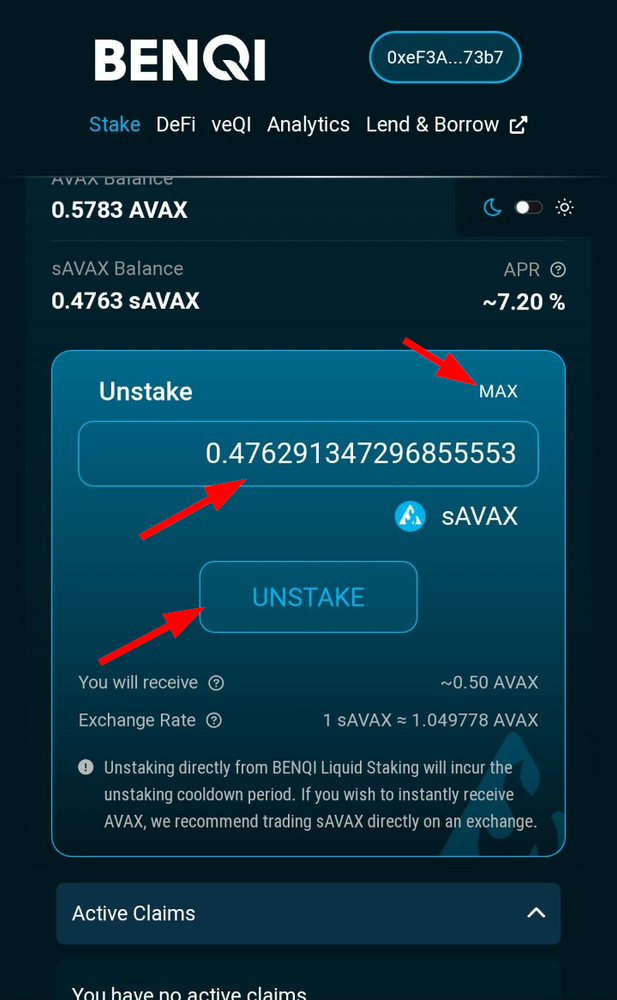Open the Lend & Borrow external link

pyautogui.click(x=446, y=124)
